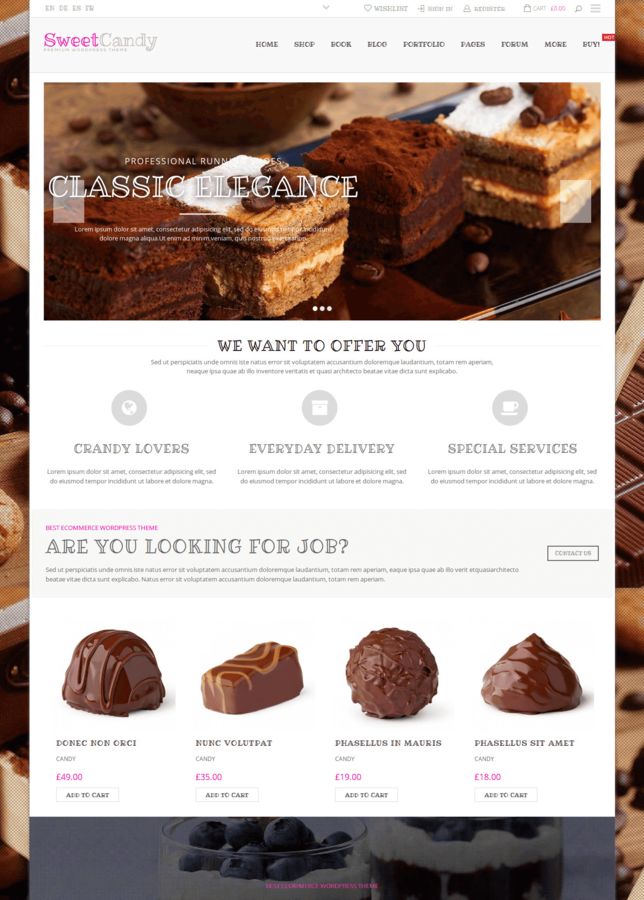644x900 pixels.
Task: Tap the Sign In link
Action: 436,8
